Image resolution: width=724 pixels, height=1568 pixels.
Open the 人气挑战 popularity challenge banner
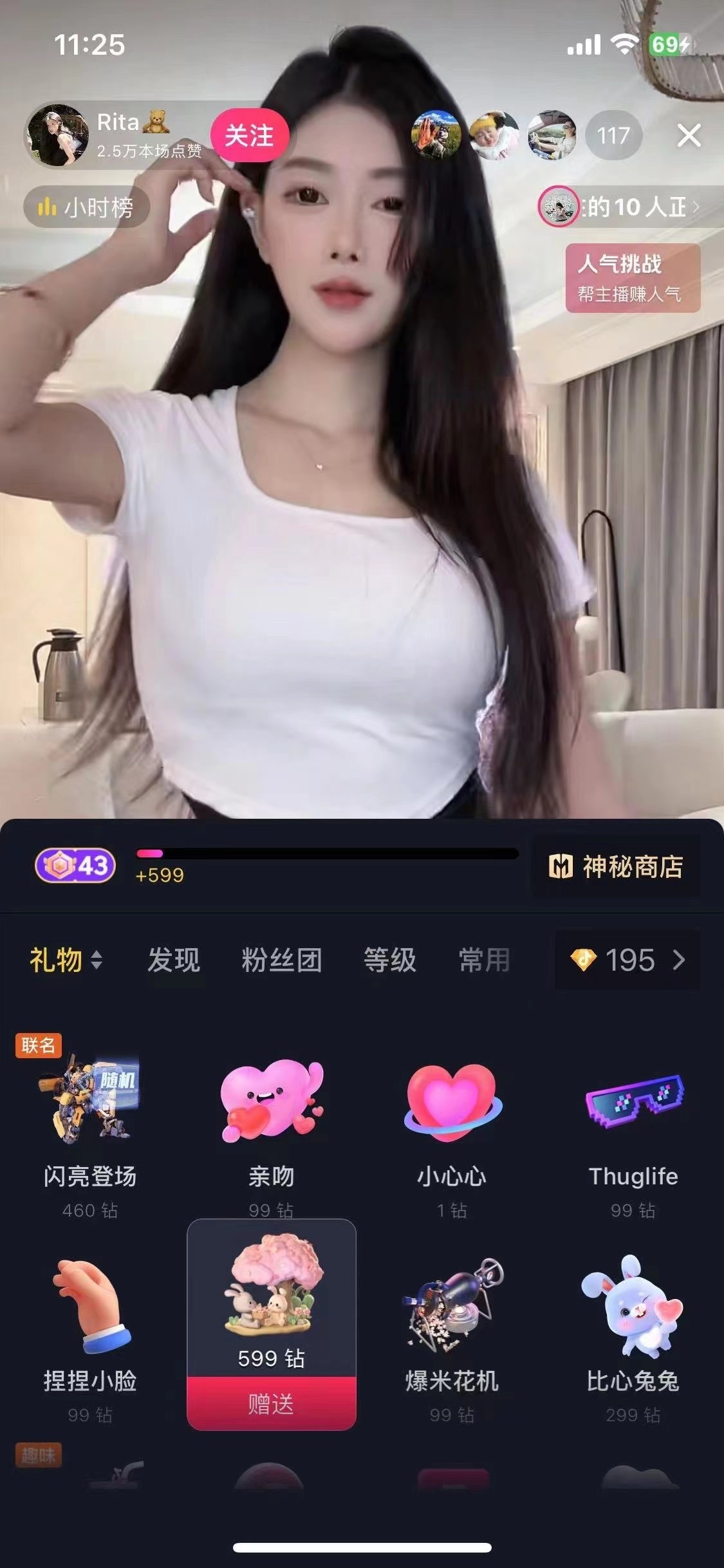point(633,278)
